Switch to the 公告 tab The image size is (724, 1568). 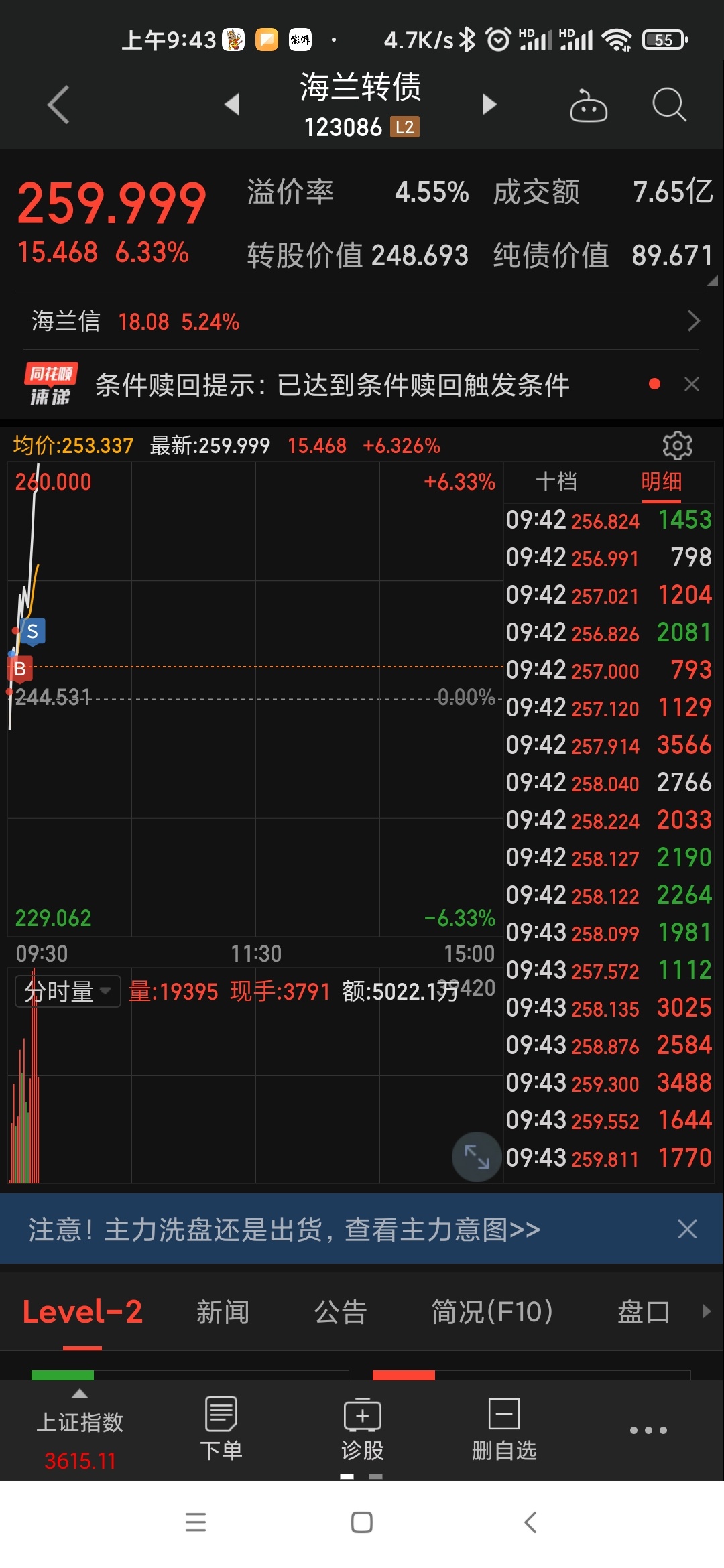click(x=341, y=1312)
